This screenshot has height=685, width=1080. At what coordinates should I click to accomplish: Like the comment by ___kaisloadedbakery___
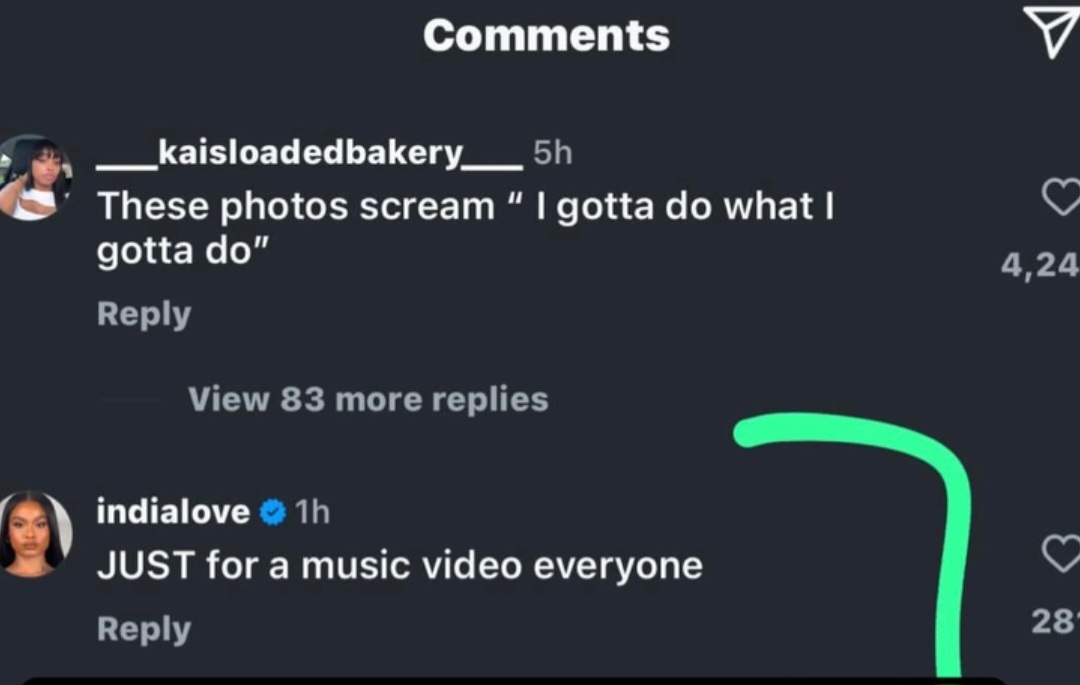click(1060, 197)
